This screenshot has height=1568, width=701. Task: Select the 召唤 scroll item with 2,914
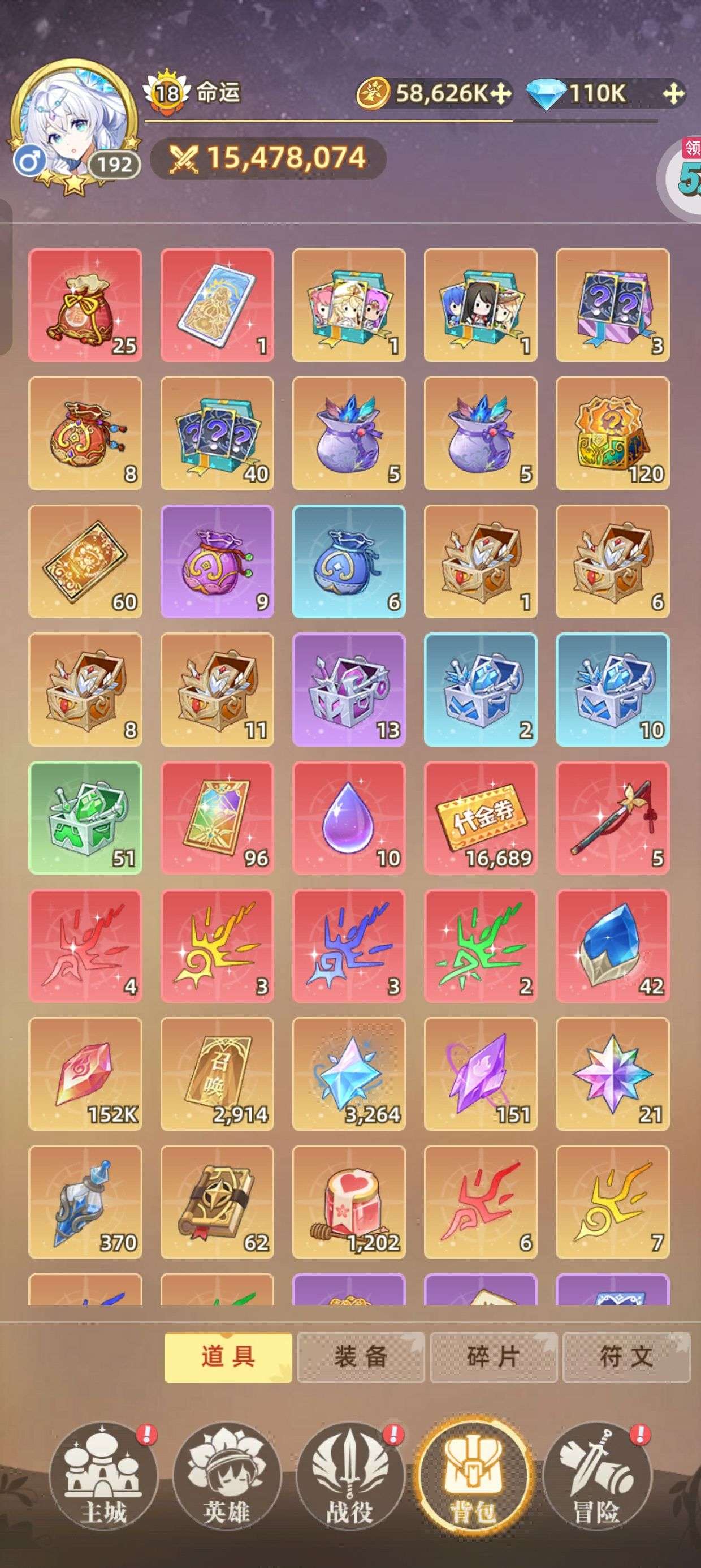click(217, 1074)
